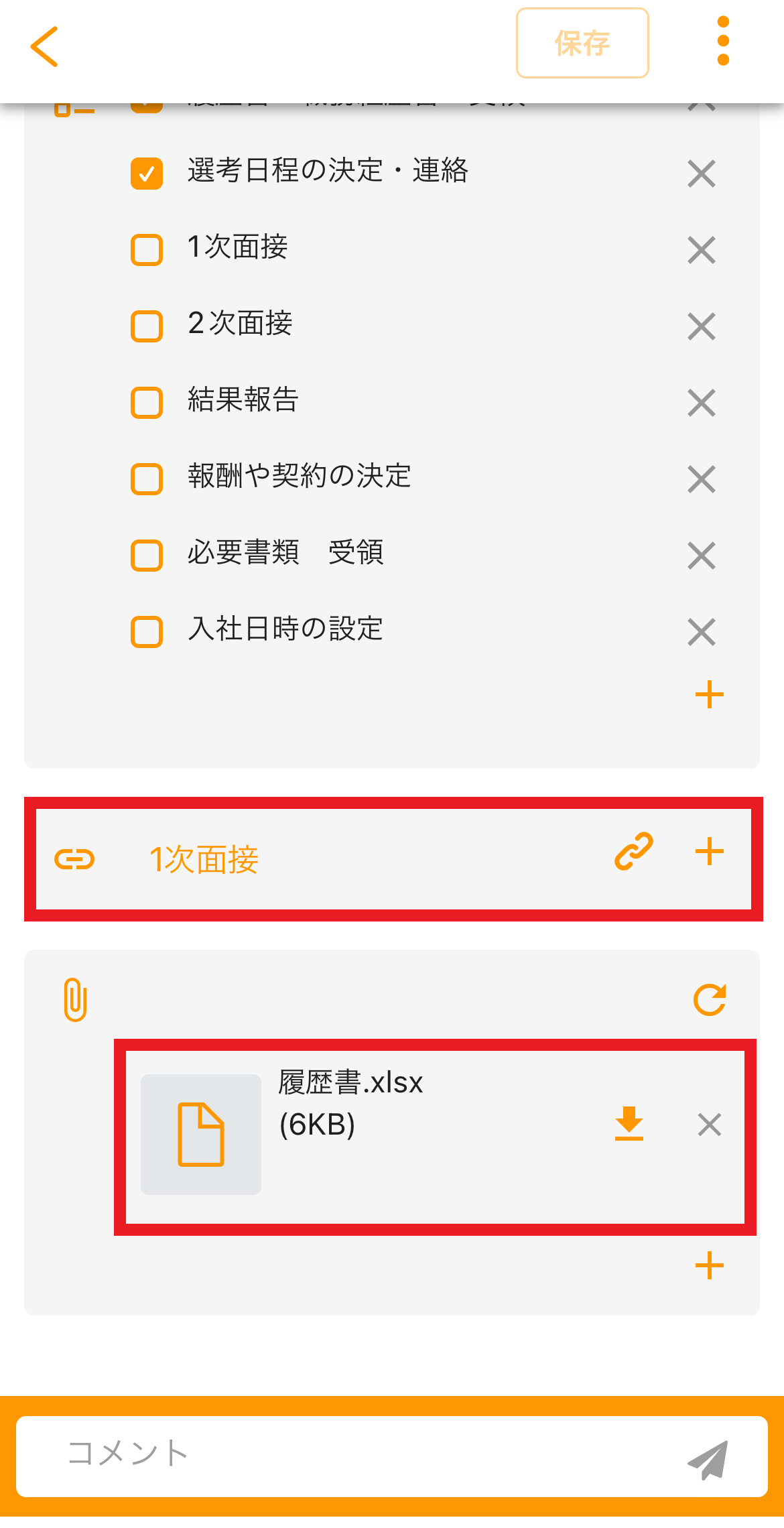Open the three-dot overflow menu

pyautogui.click(x=722, y=42)
